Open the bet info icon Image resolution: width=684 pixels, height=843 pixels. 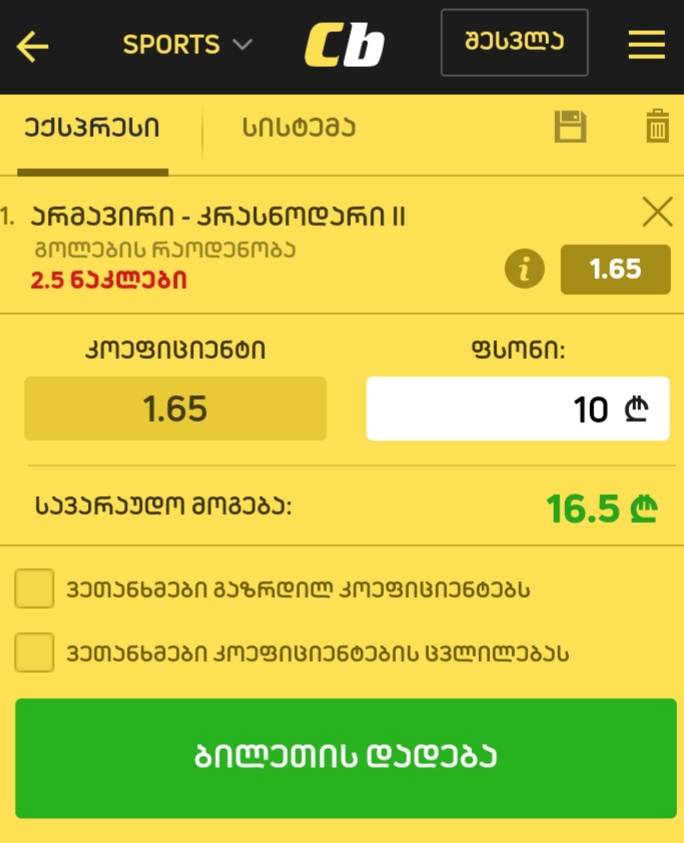point(525,269)
